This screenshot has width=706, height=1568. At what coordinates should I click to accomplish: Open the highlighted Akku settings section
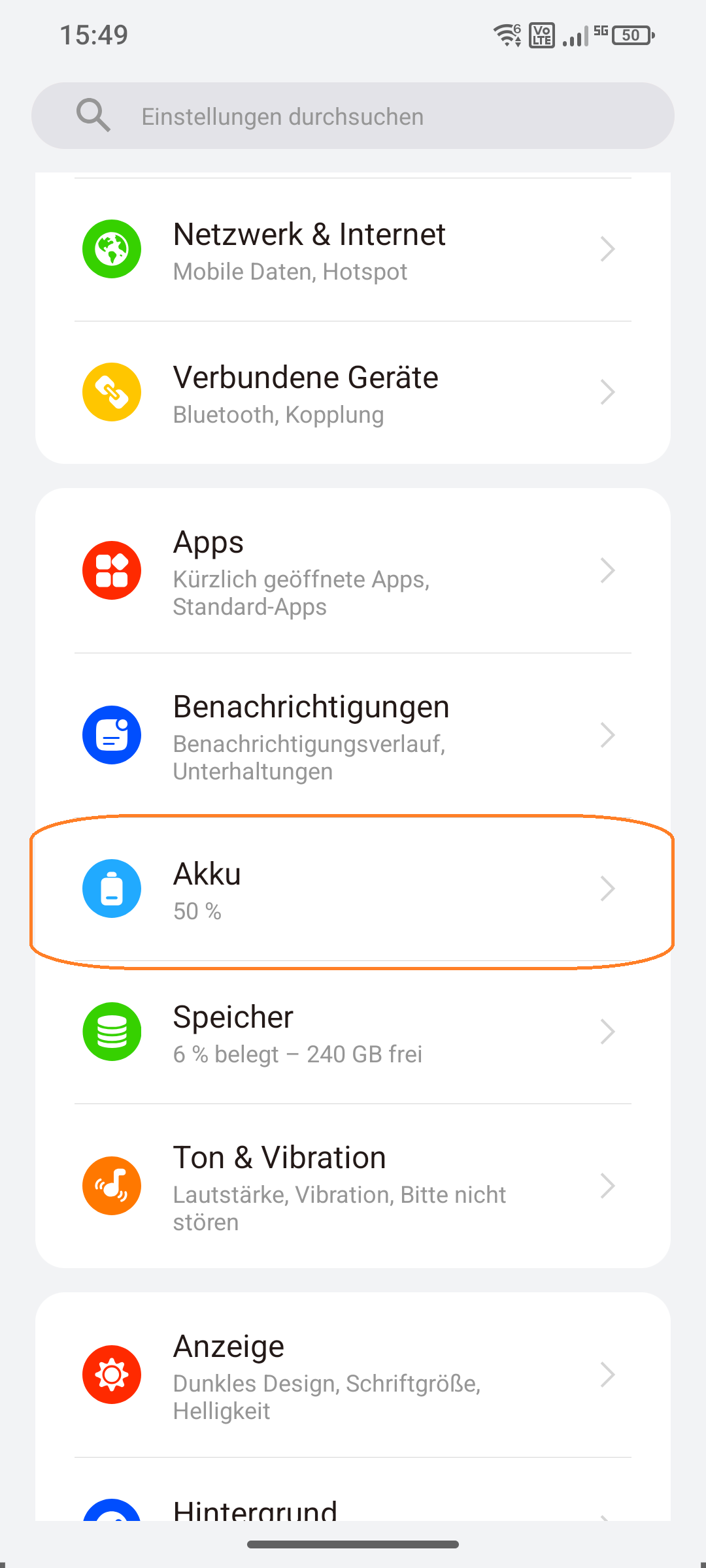[353, 889]
